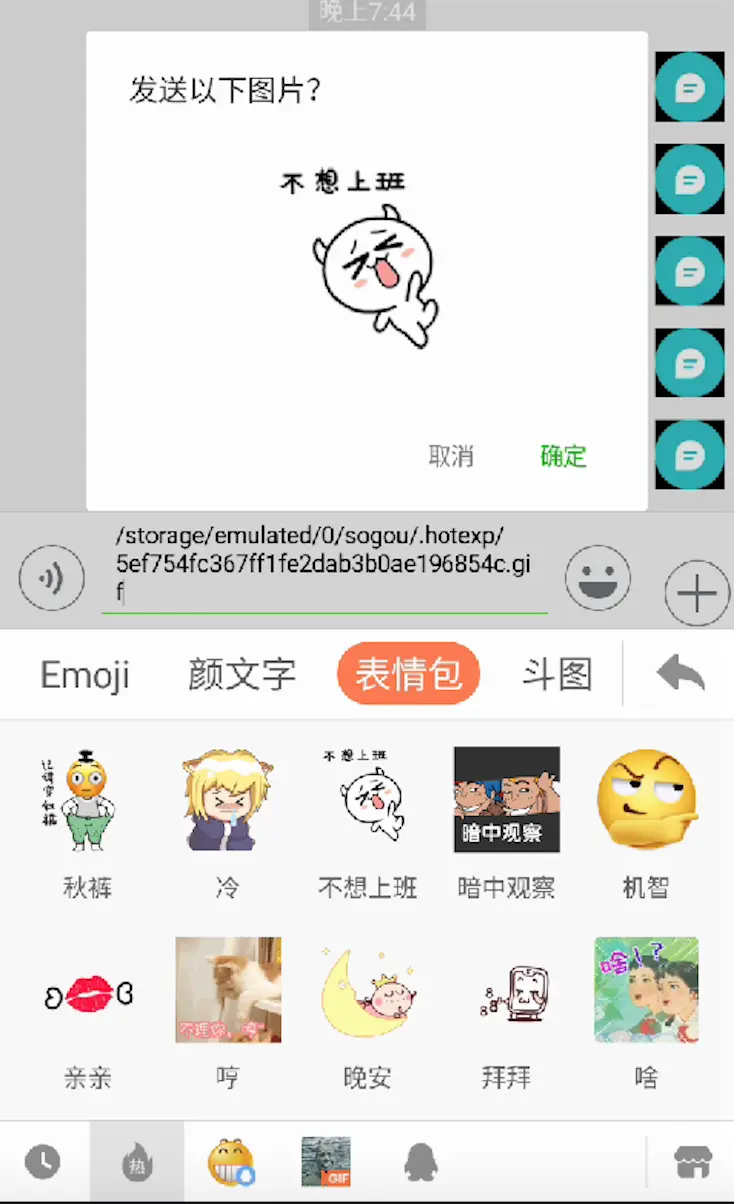Cancel the dialog with 取消
The image size is (734, 1204).
(451, 457)
